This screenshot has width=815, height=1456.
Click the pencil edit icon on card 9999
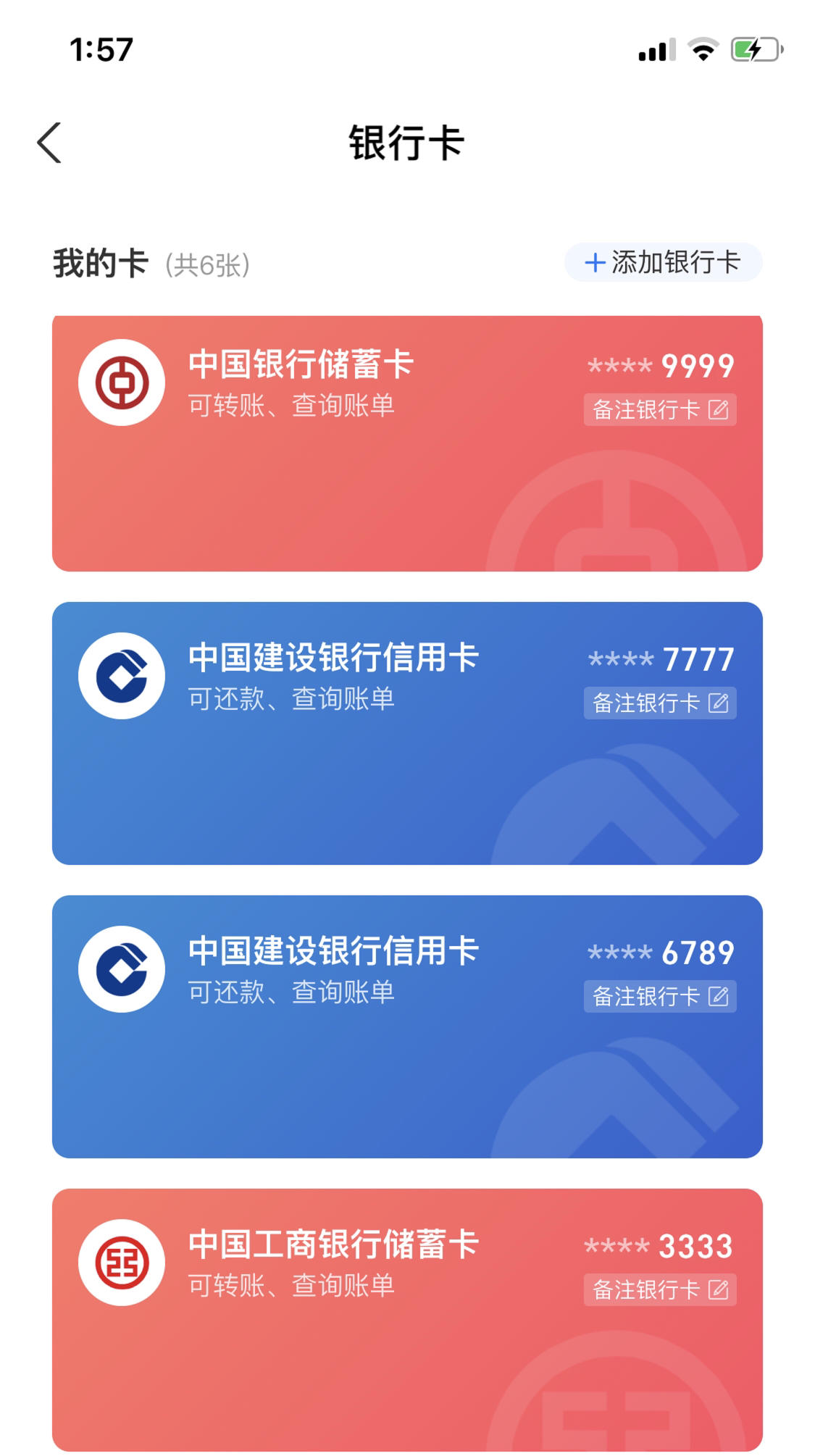[x=719, y=410]
